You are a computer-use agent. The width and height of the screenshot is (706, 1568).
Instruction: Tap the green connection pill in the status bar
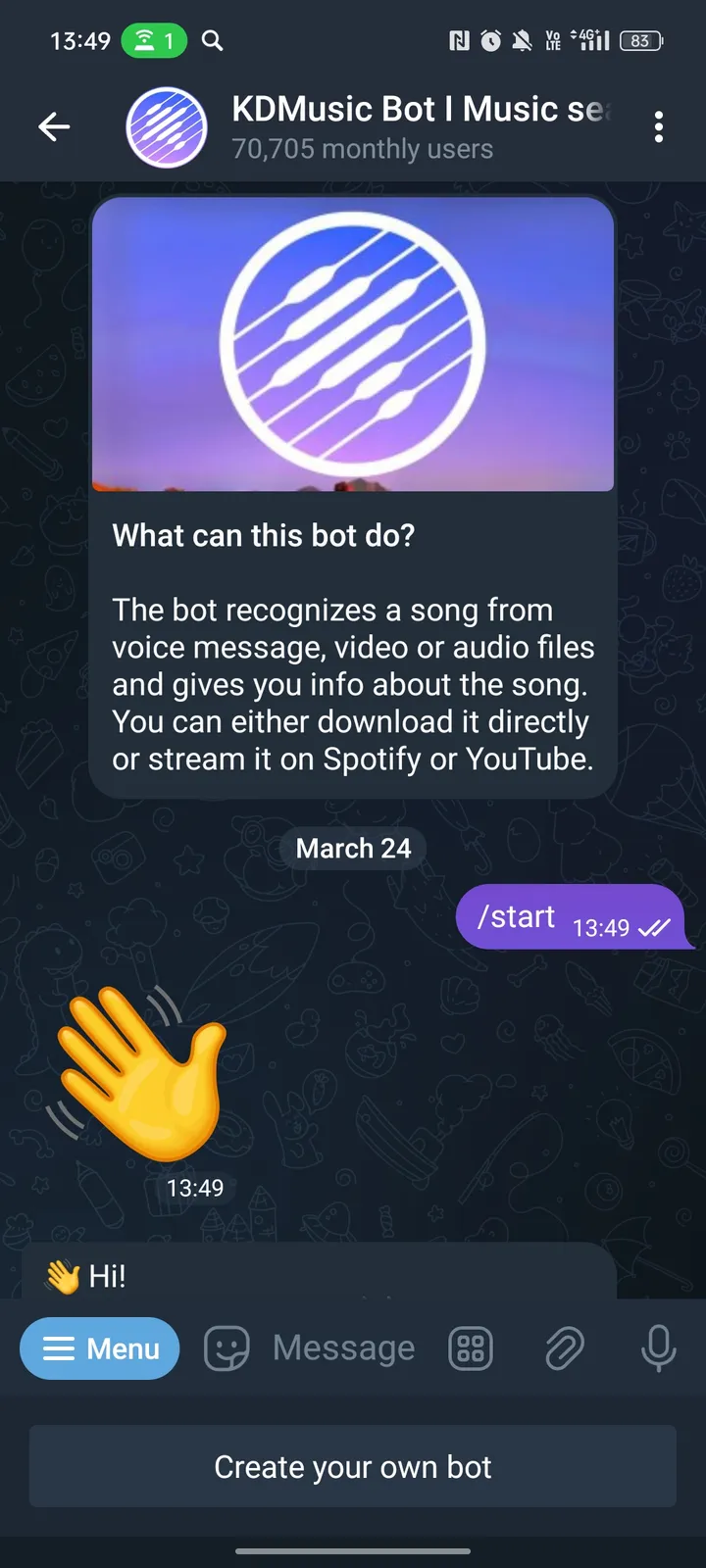[x=153, y=40]
